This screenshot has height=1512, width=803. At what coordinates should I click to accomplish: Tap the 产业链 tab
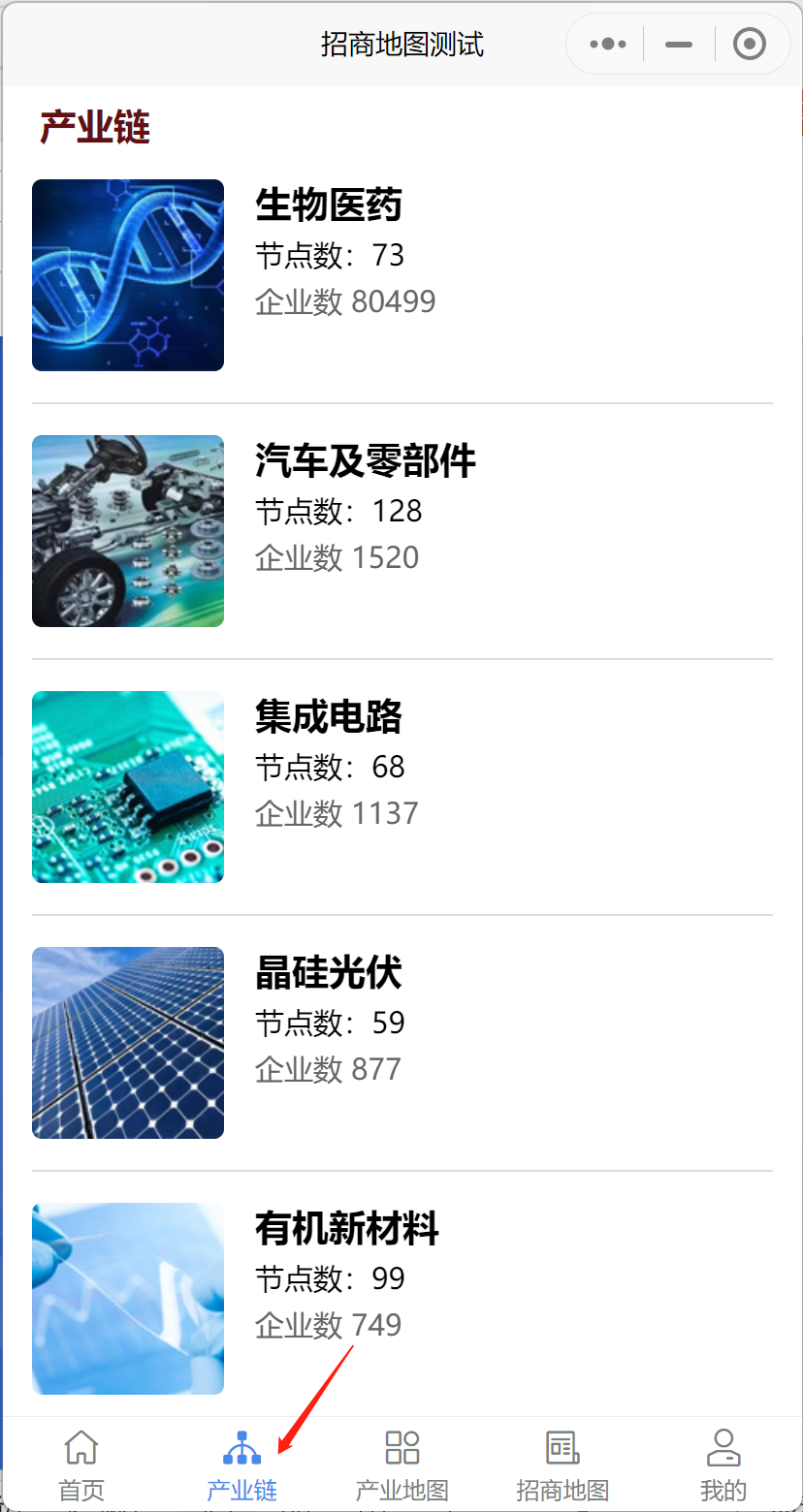[241, 1465]
